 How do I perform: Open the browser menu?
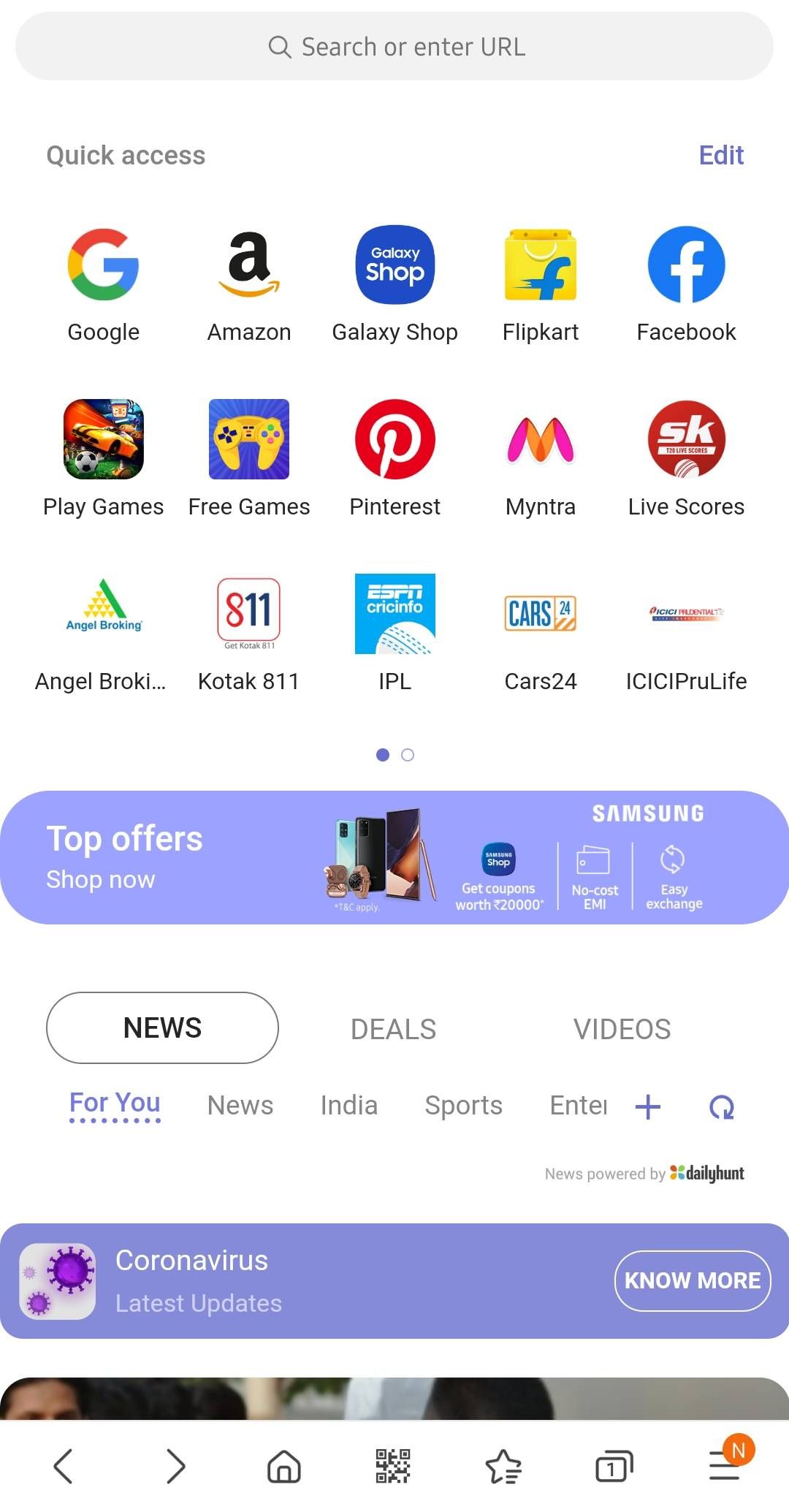click(x=725, y=1466)
